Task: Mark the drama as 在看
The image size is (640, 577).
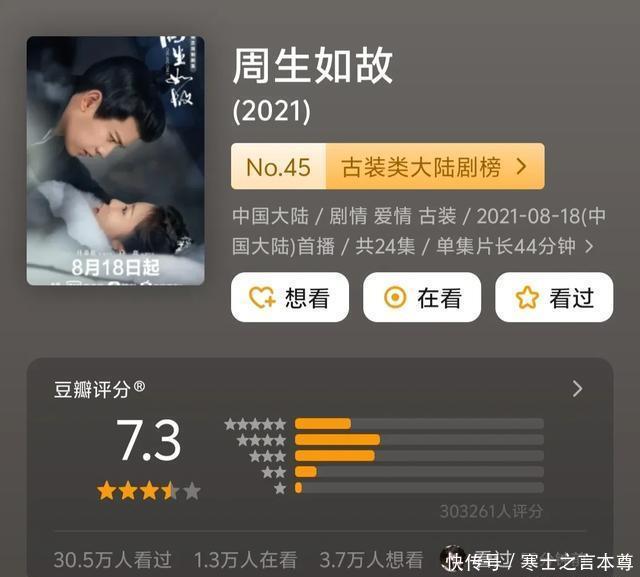Action: (421, 297)
